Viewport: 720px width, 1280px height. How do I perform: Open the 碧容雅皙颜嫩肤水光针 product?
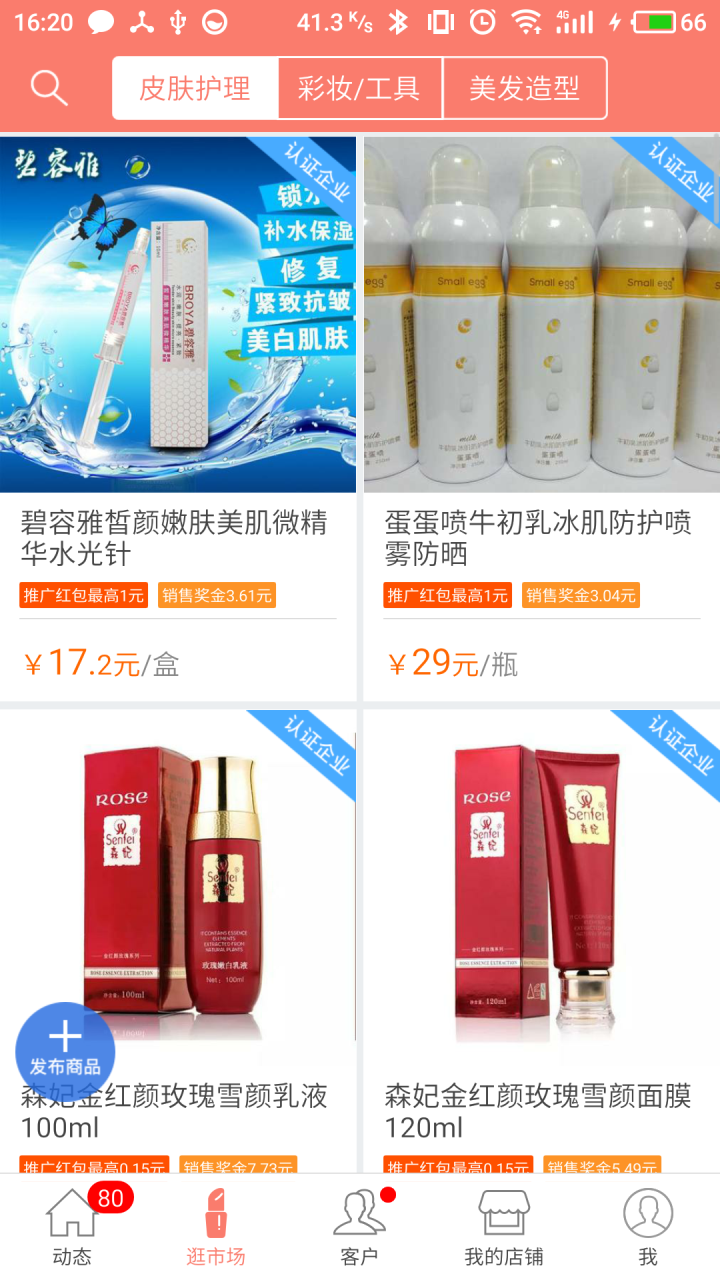click(178, 418)
